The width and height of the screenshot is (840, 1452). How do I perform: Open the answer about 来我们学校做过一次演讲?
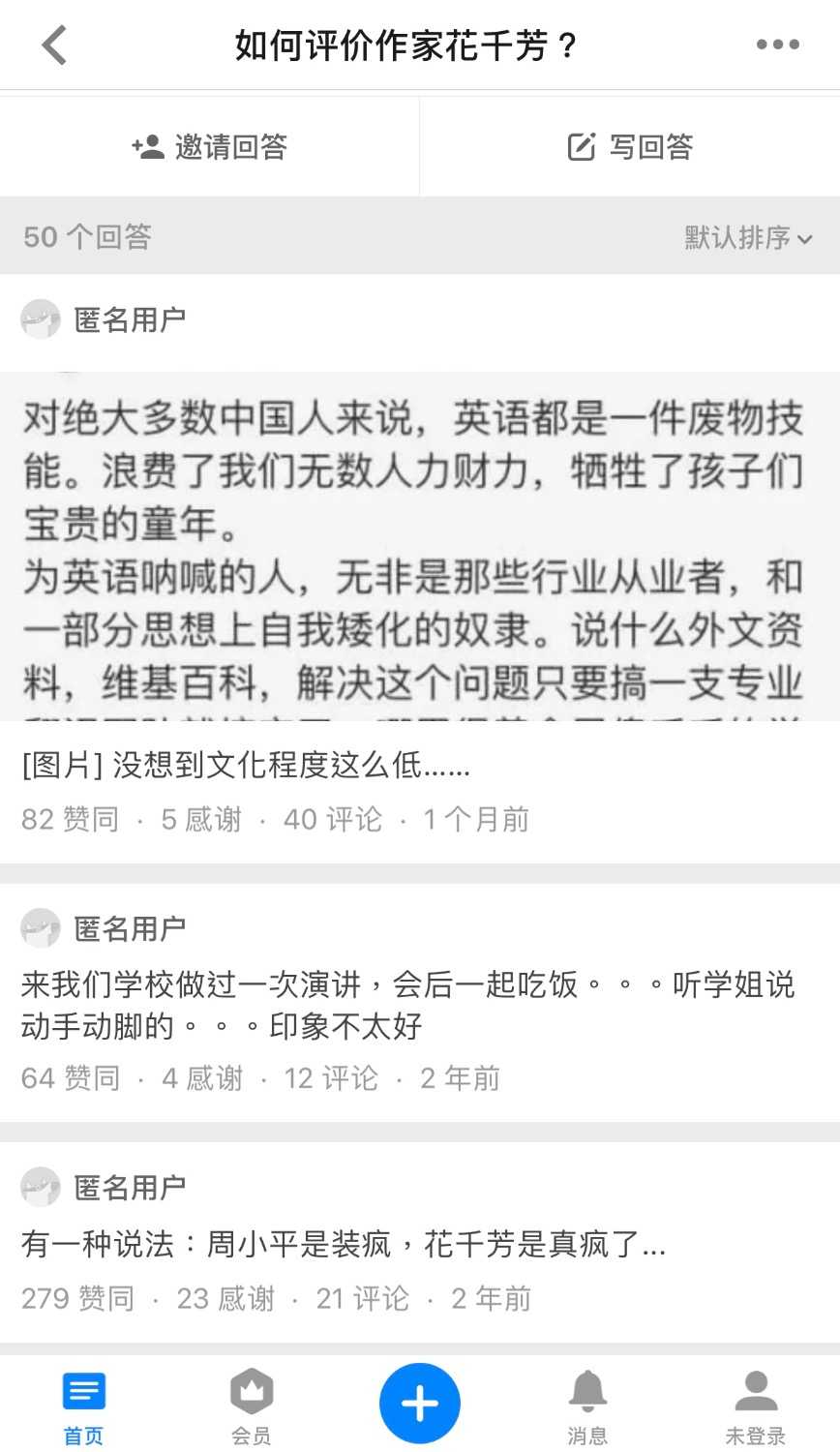point(406,1005)
